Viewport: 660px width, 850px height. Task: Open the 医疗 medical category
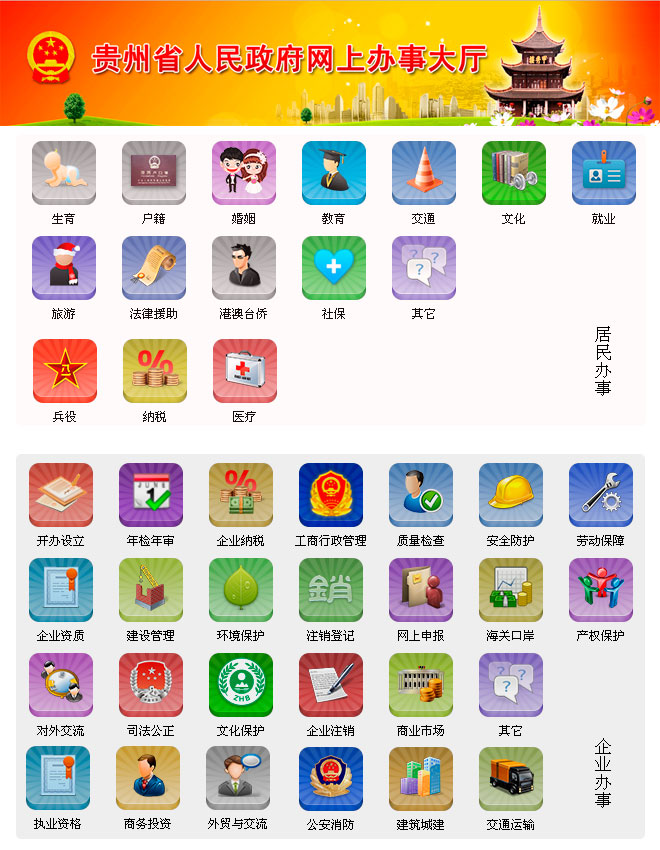[x=245, y=371]
